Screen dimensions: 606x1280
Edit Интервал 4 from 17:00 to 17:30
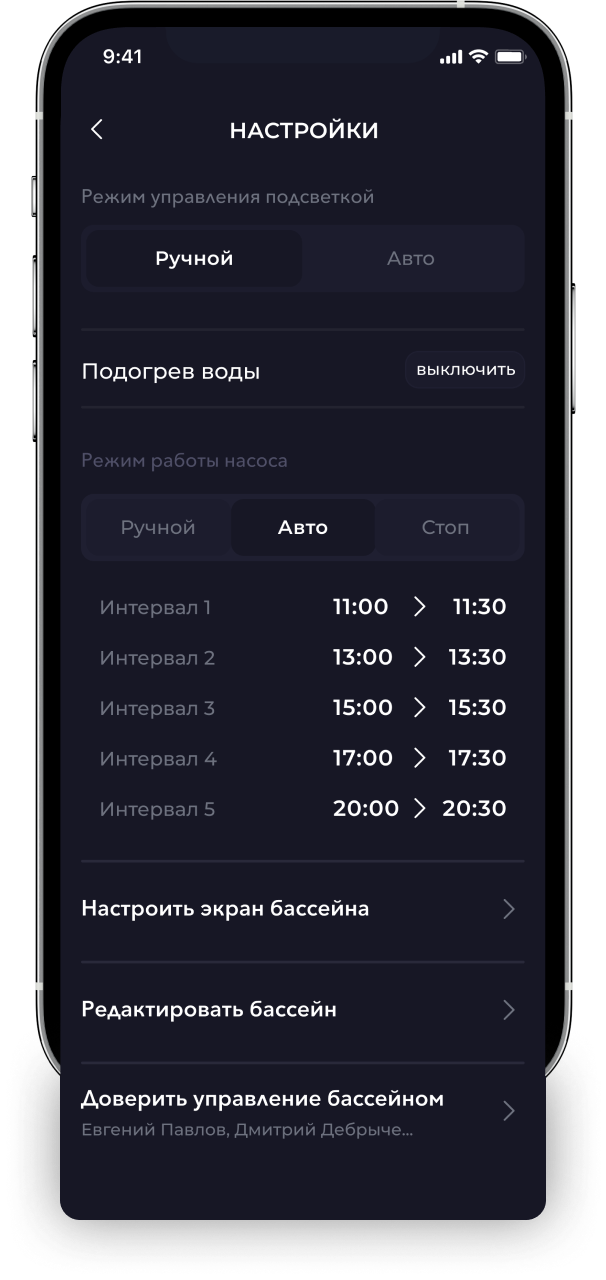(x=303, y=758)
